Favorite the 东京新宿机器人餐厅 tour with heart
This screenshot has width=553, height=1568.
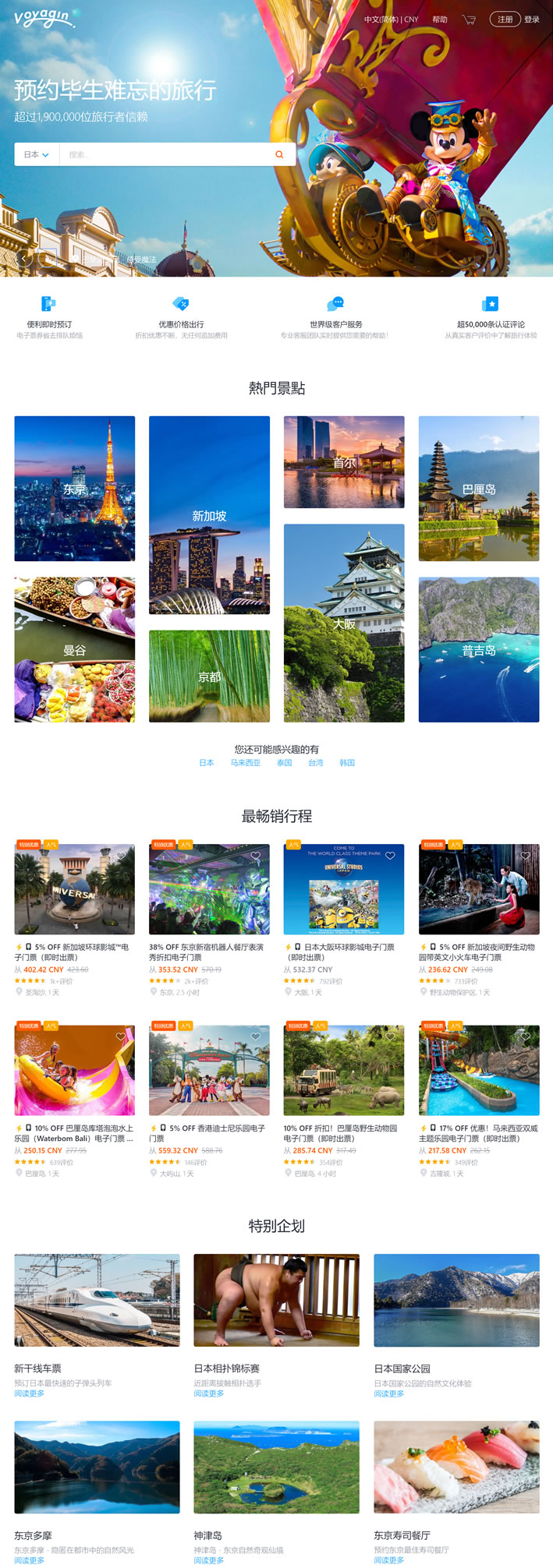pyautogui.click(x=255, y=856)
